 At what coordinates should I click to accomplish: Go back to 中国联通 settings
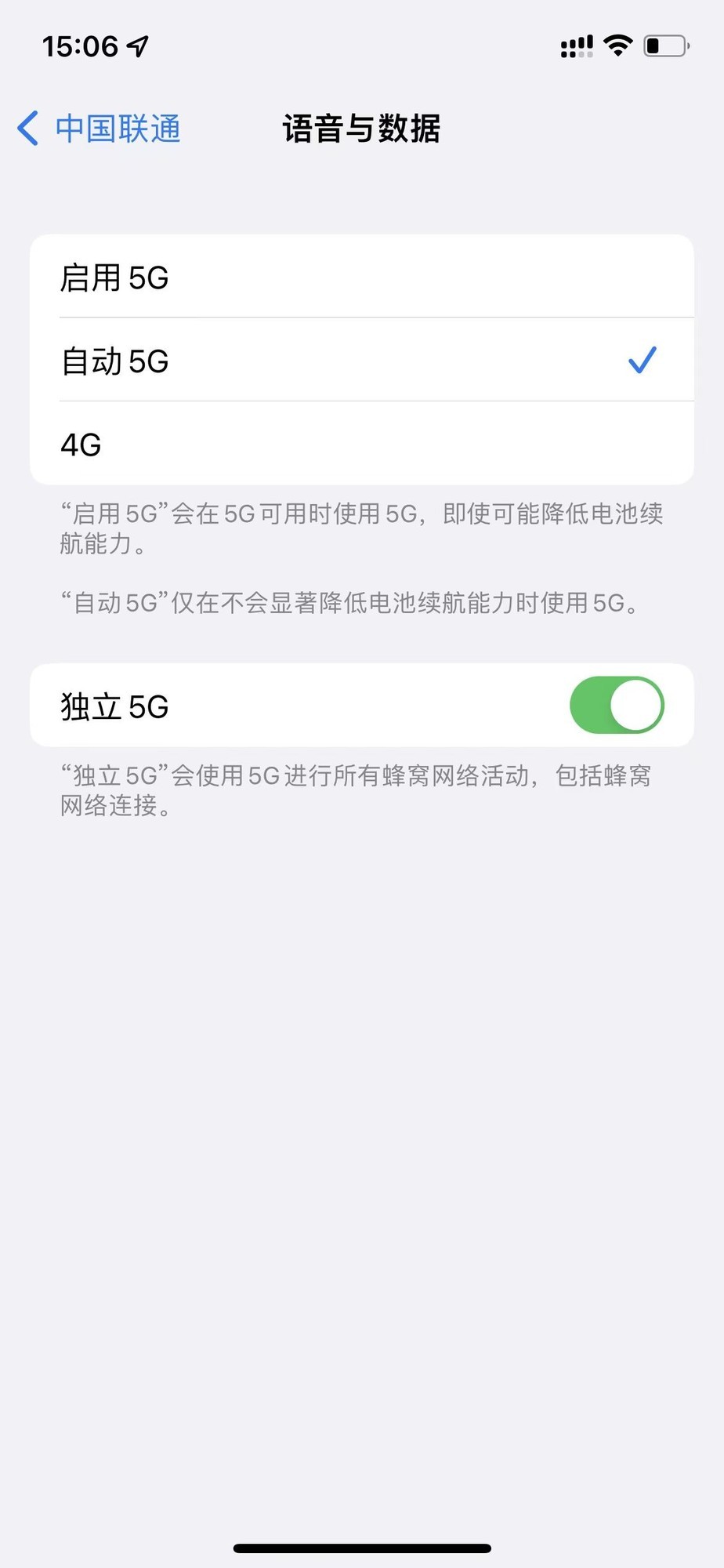[100, 129]
